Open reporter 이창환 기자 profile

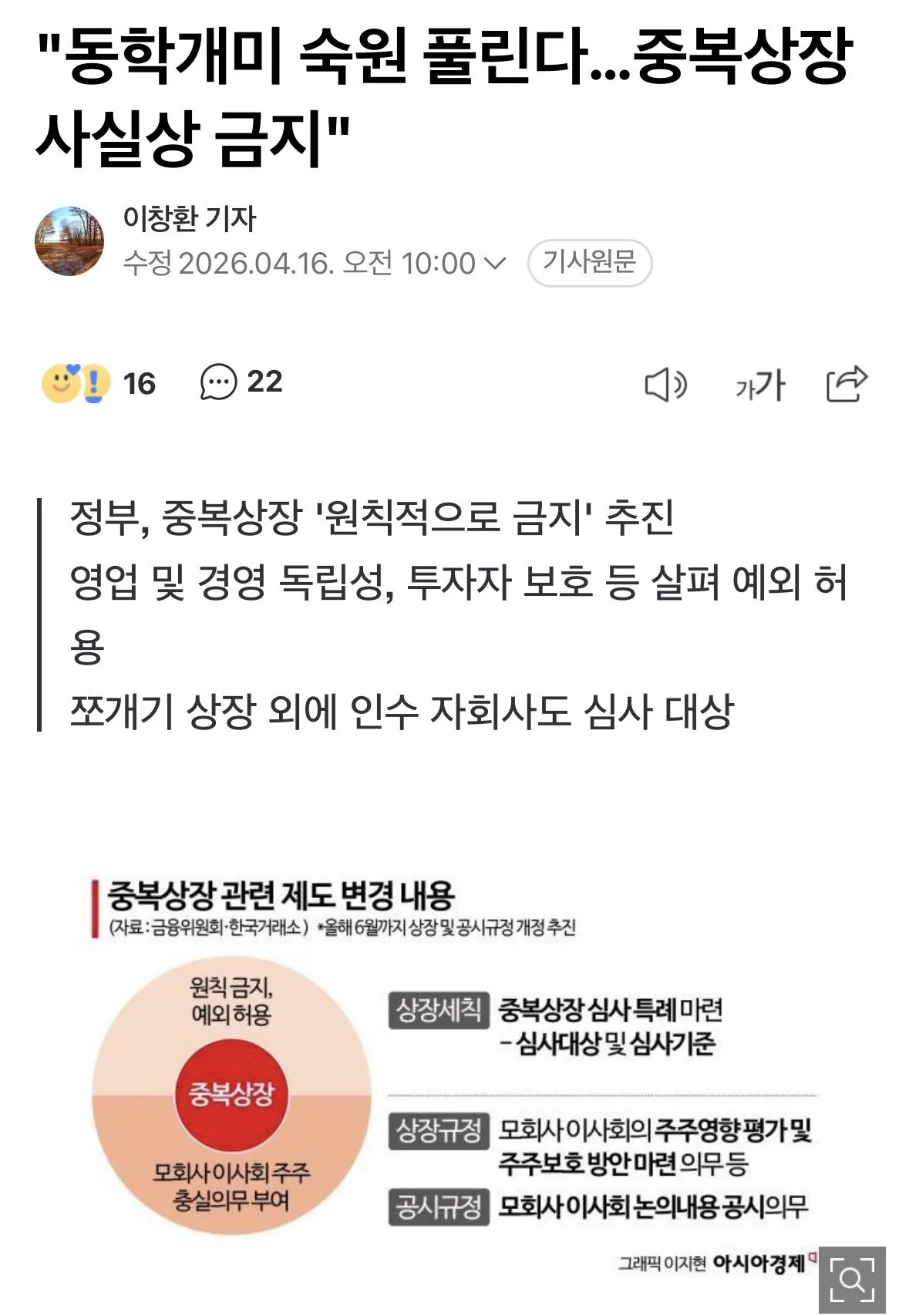190,220
